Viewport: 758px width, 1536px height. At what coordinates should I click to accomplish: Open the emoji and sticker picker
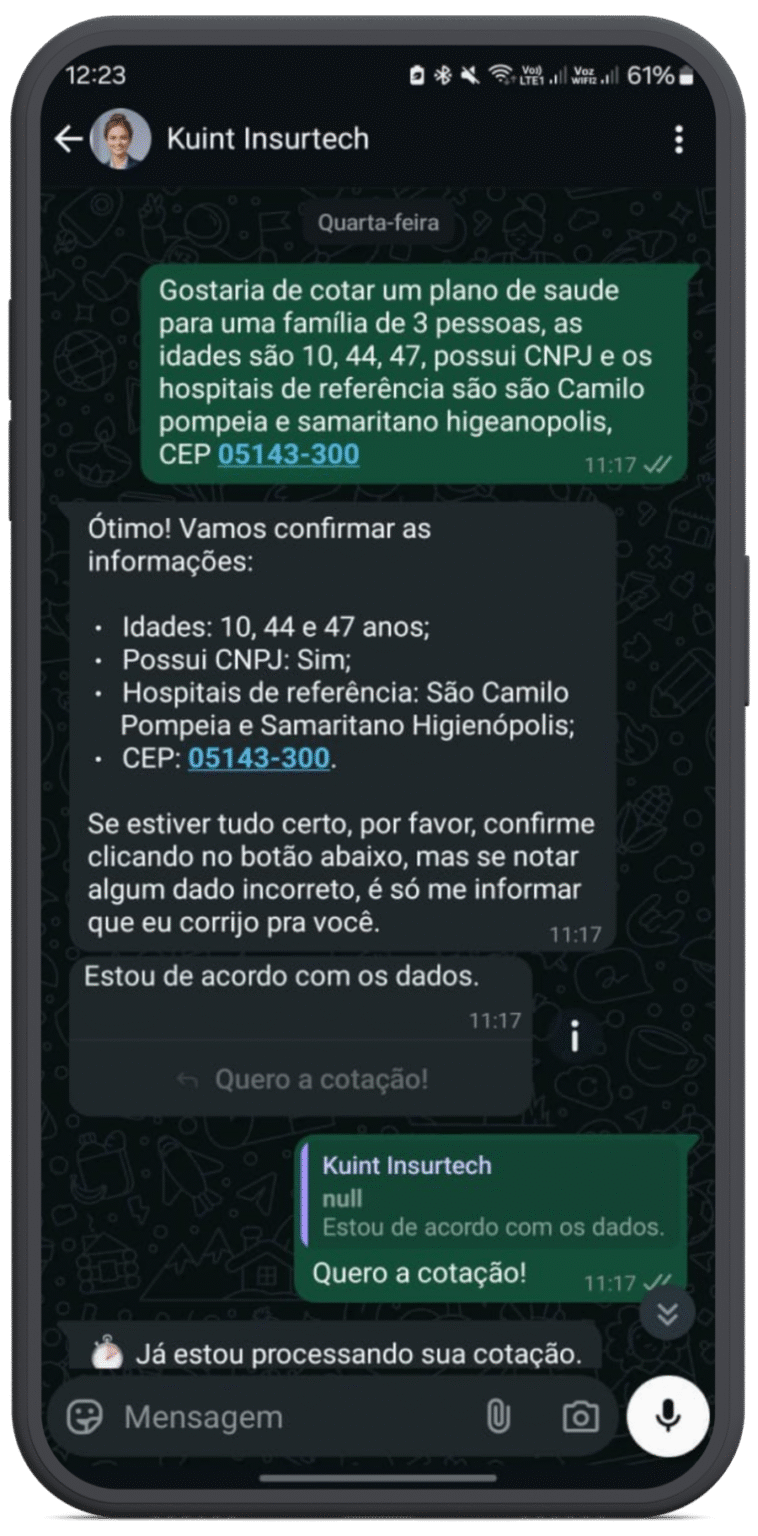(85, 1417)
